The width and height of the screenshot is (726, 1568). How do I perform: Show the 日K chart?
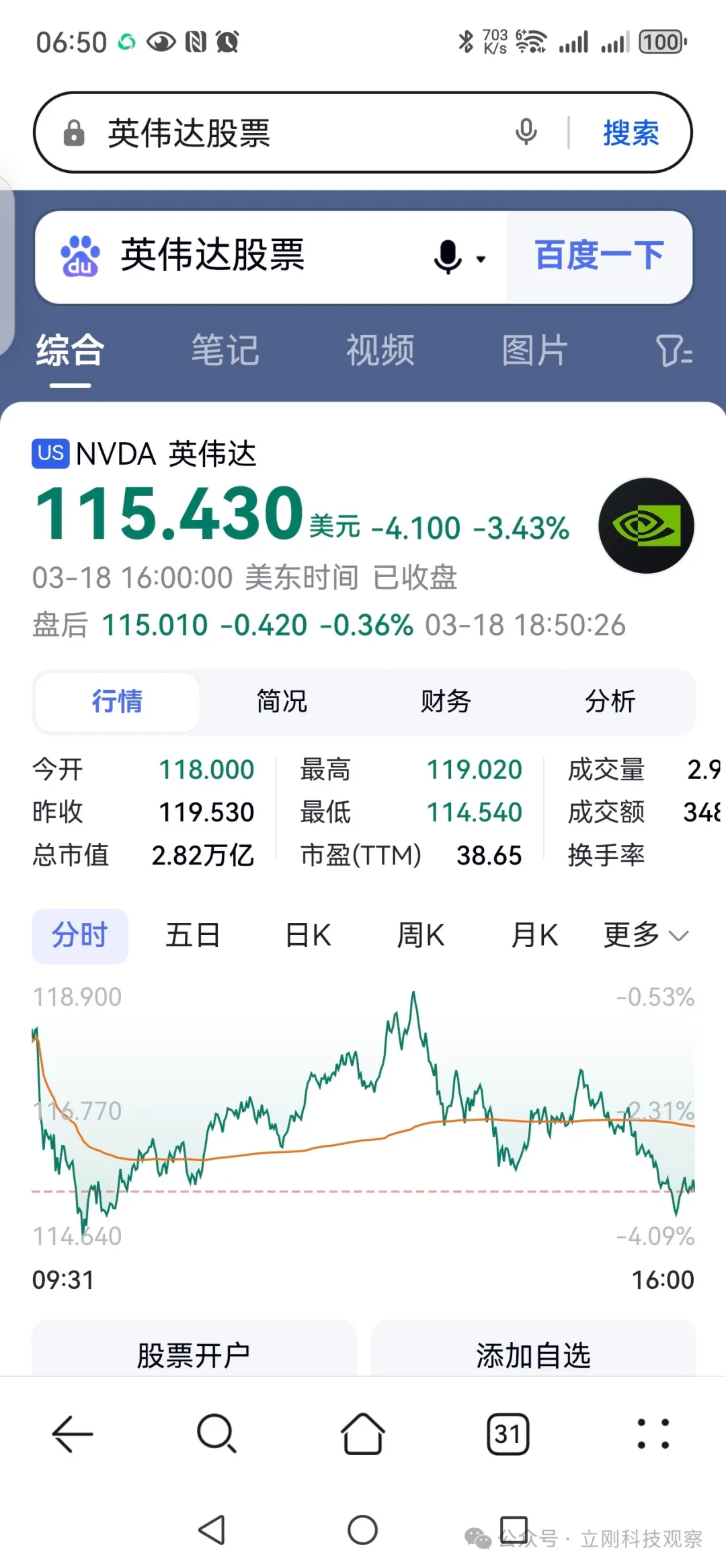(x=308, y=936)
